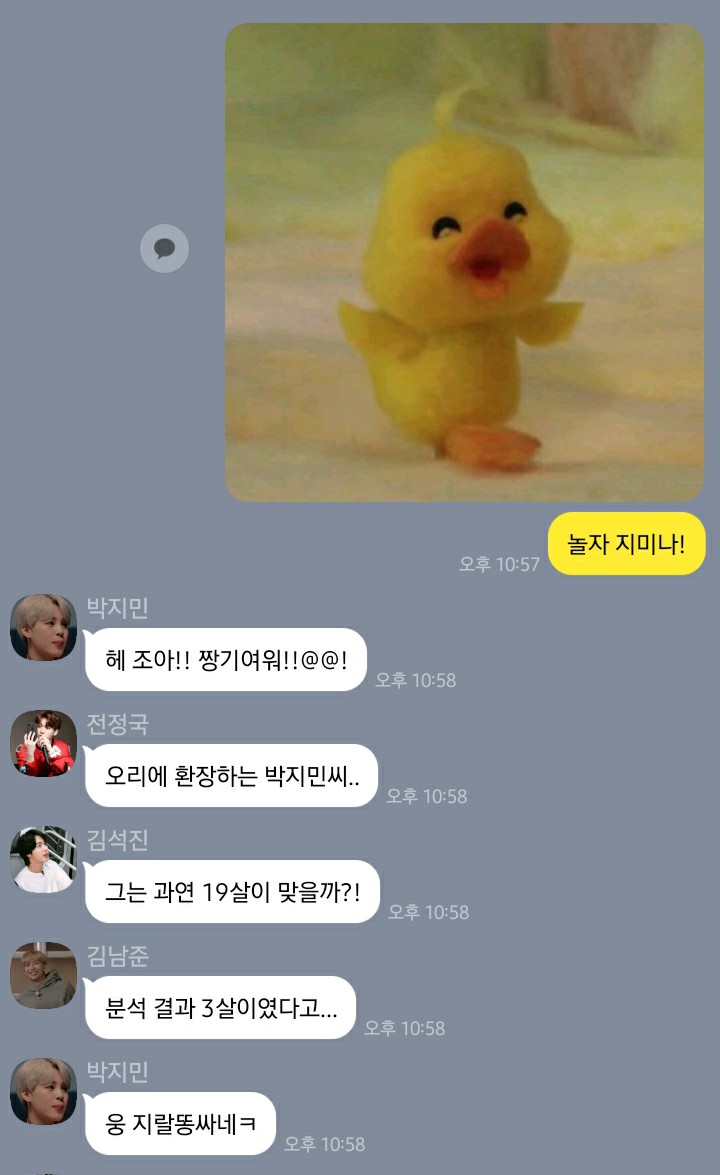
Task: Open 전정국's profile avatar
Action: pos(43,743)
